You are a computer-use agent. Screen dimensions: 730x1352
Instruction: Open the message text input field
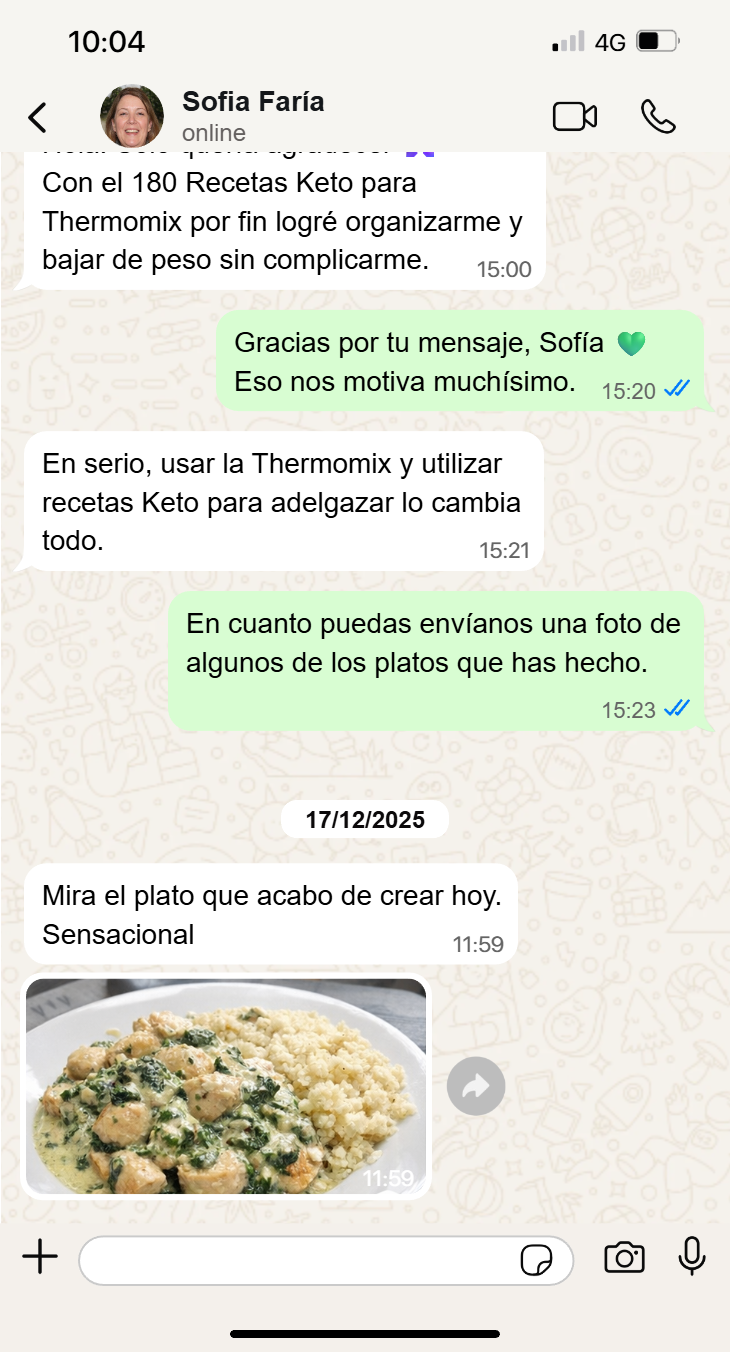pos(300,1259)
